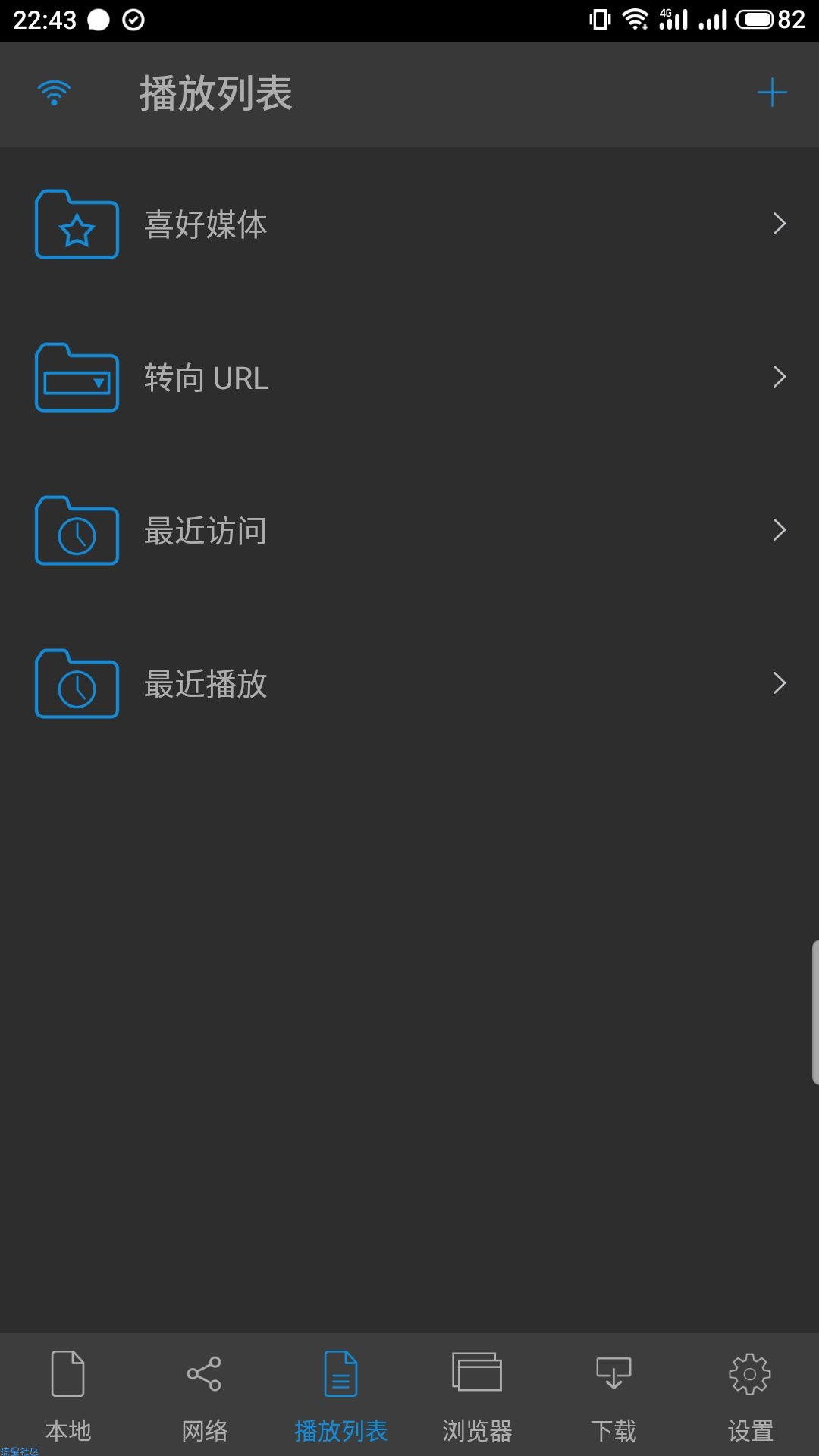Tap the plus icon to add playlist
Image resolution: width=819 pixels, height=1456 pixels.
(772, 93)
